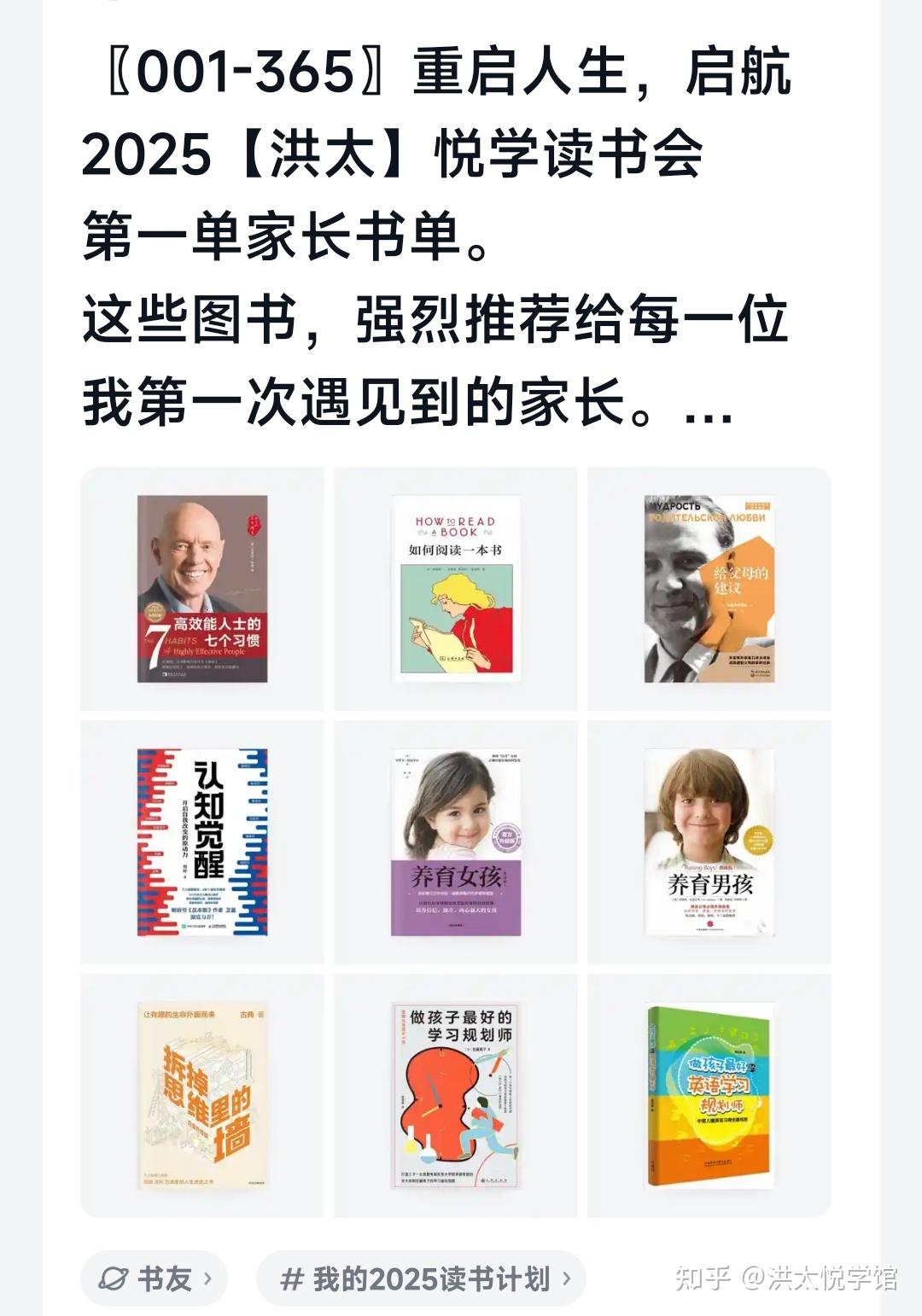View the 给父母的建议 book cover
The height and width of the screenshot is (1316, 922).
709,588
